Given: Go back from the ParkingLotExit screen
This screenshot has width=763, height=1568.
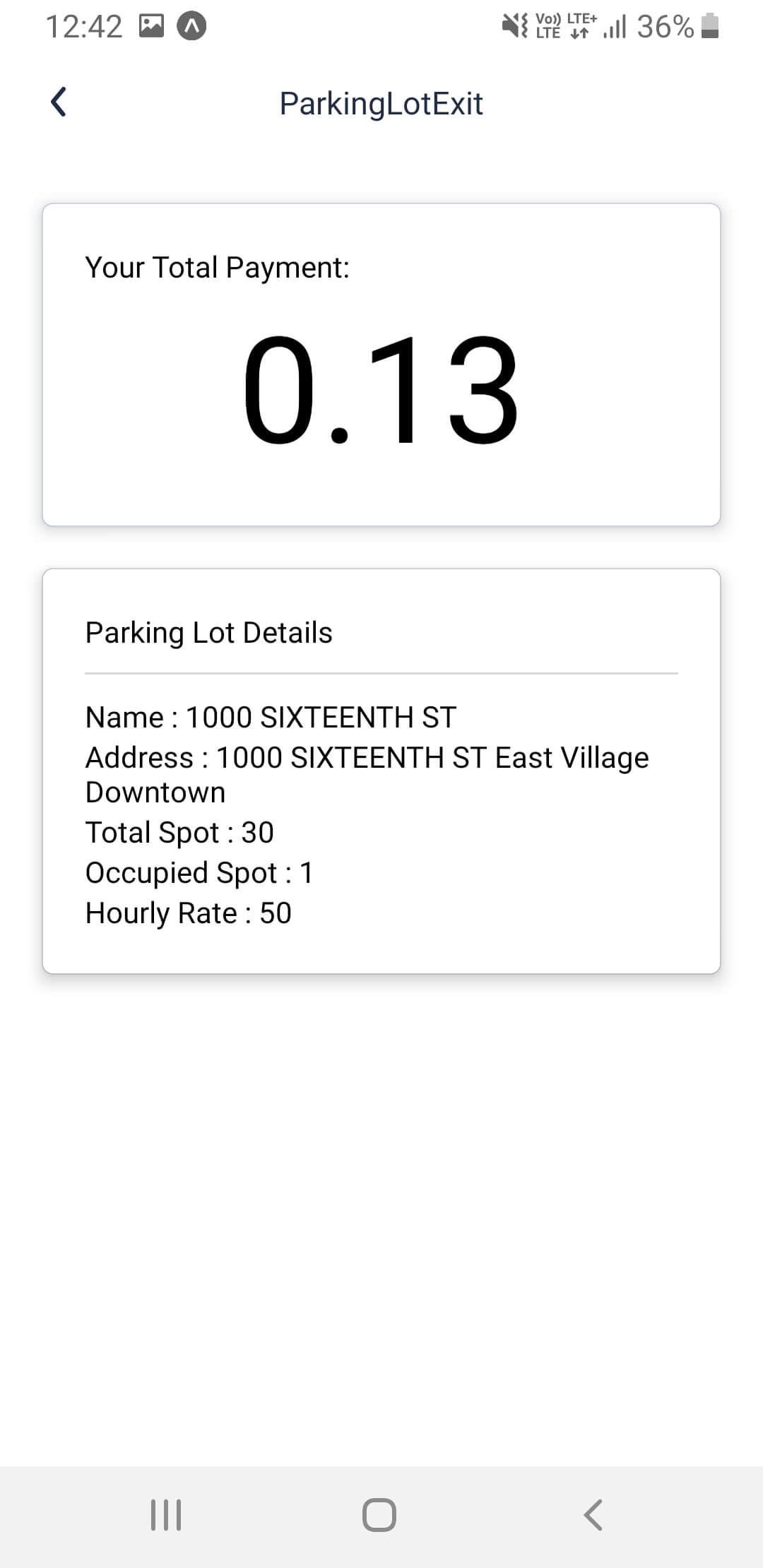Looking at the screenshot, I should [x=59, y=102].
